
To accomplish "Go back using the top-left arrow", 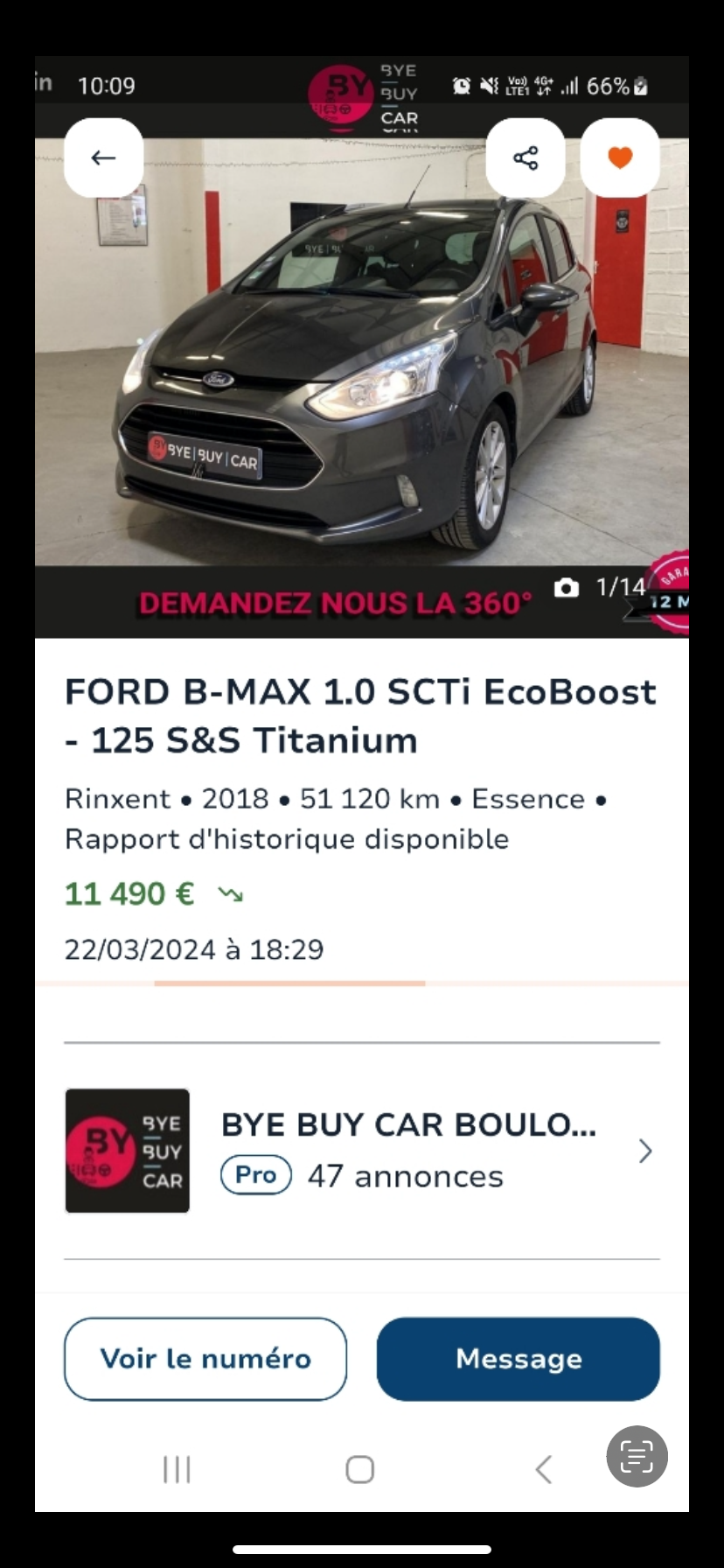I will (103, 158).
